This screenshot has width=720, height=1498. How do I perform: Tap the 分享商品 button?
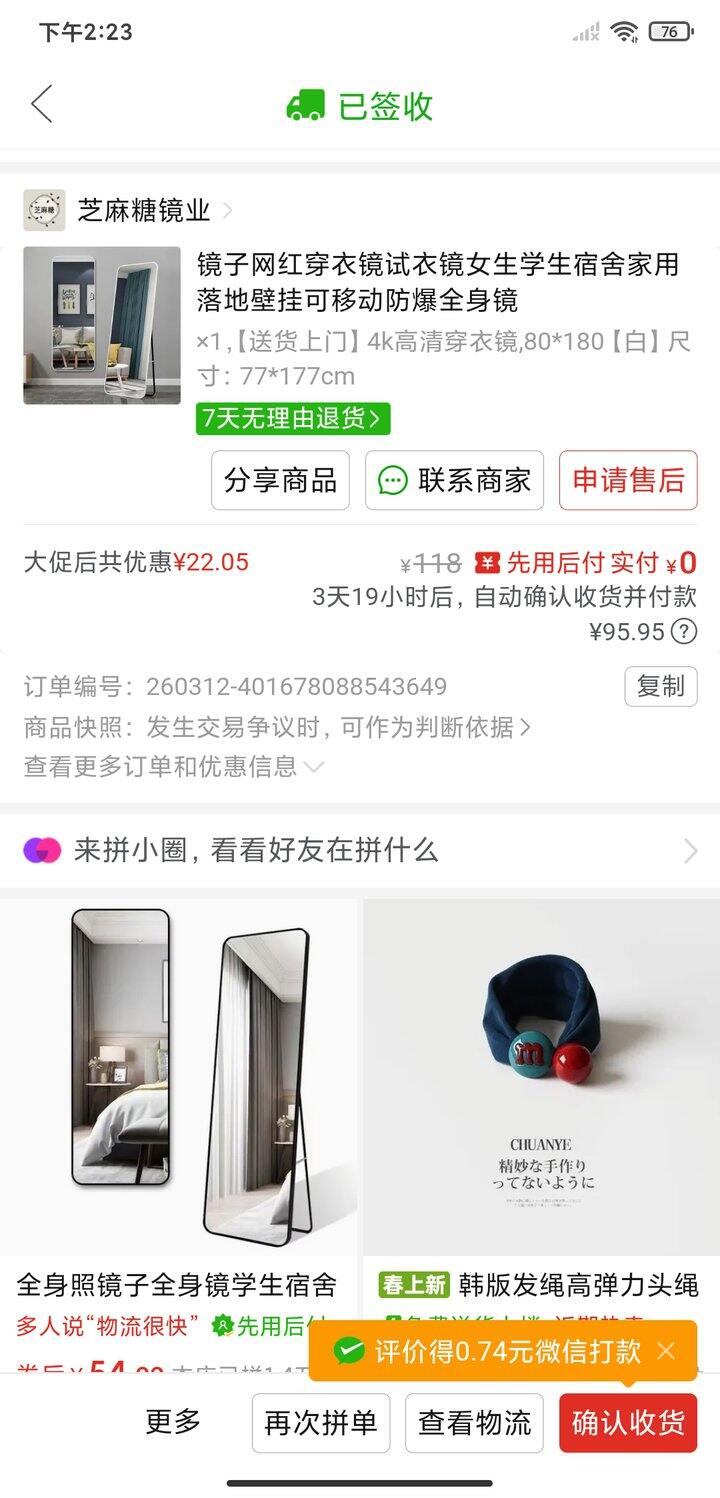[280, 481]
